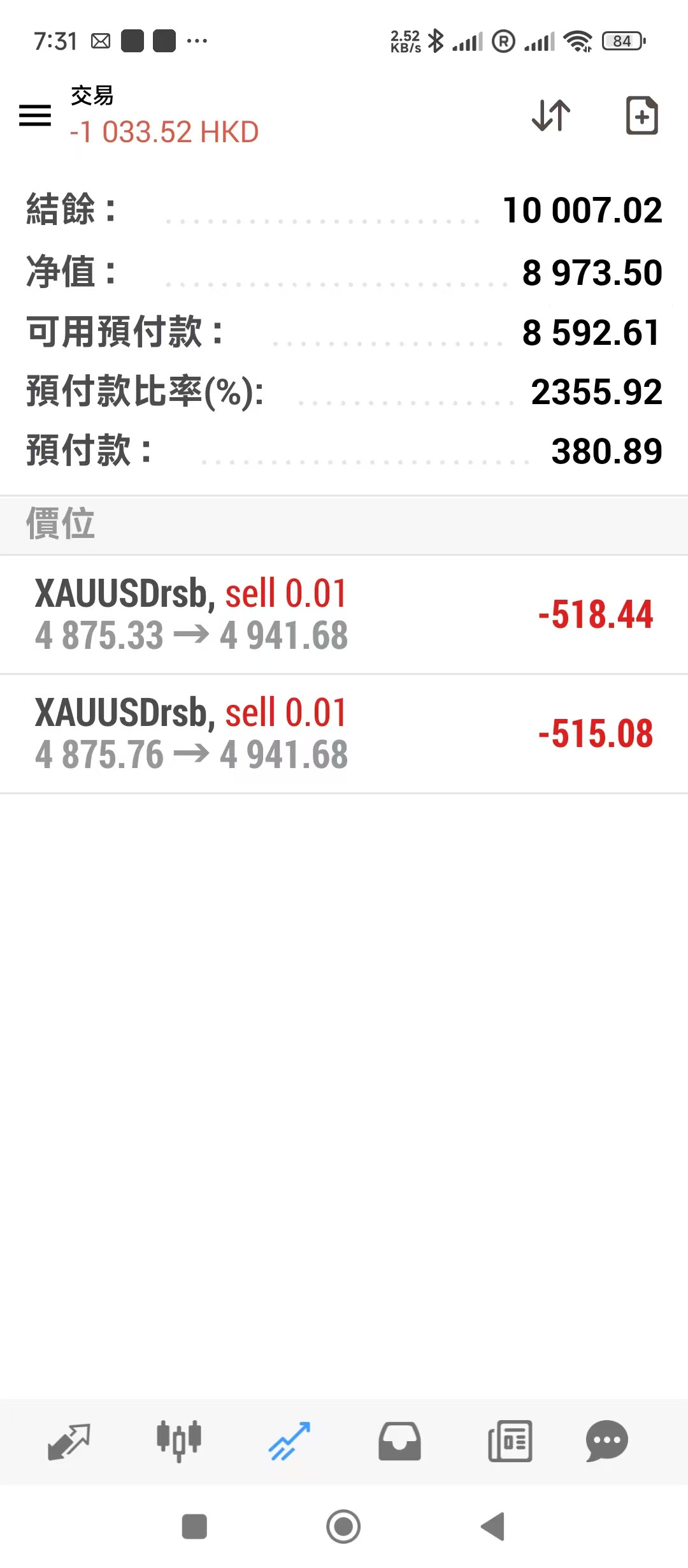Return to the home screen

tap(343, 1527)
